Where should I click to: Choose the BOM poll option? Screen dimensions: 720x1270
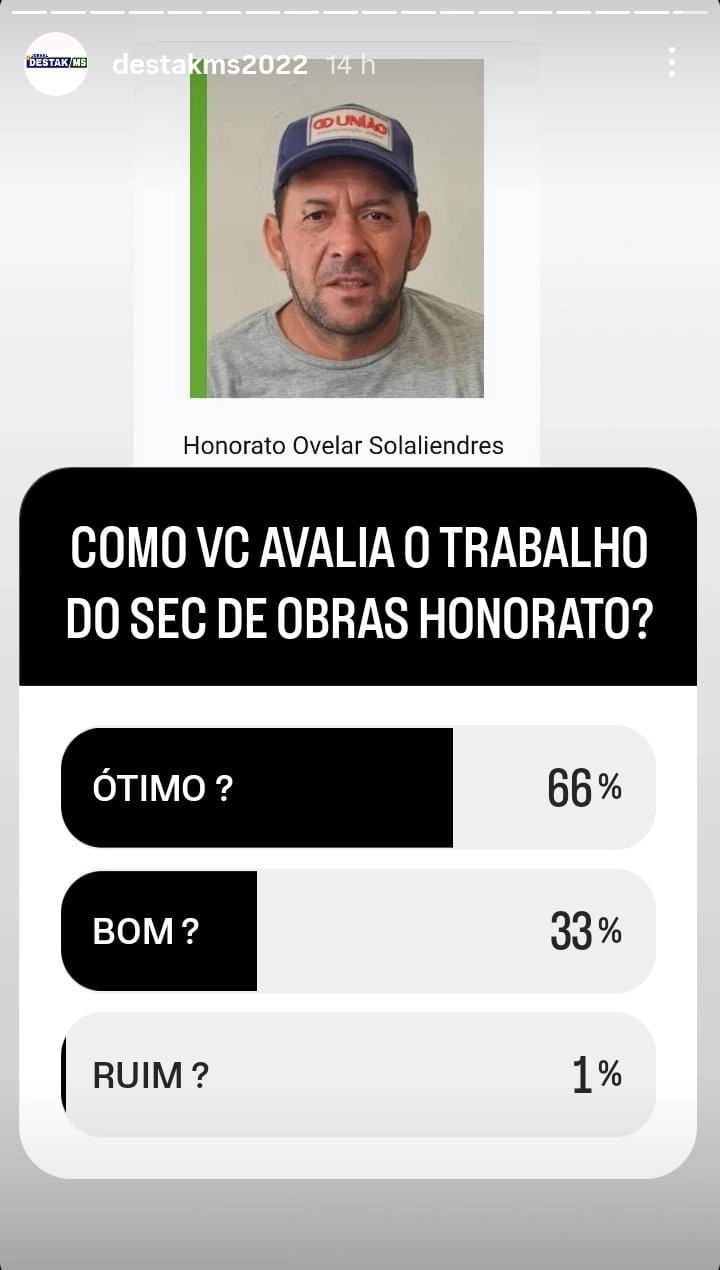click(x=358, y=931)
